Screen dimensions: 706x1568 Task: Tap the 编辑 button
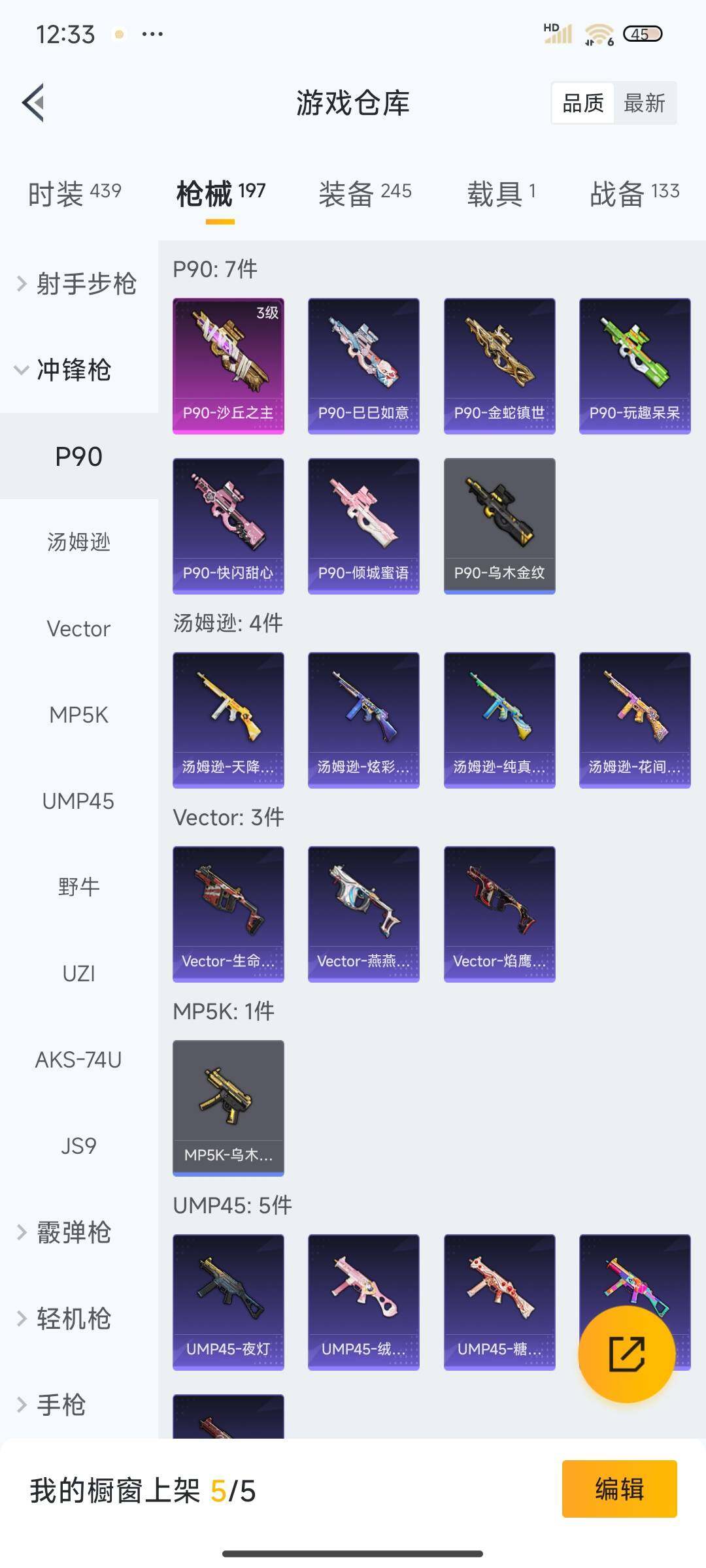[x=619, y=1489]
